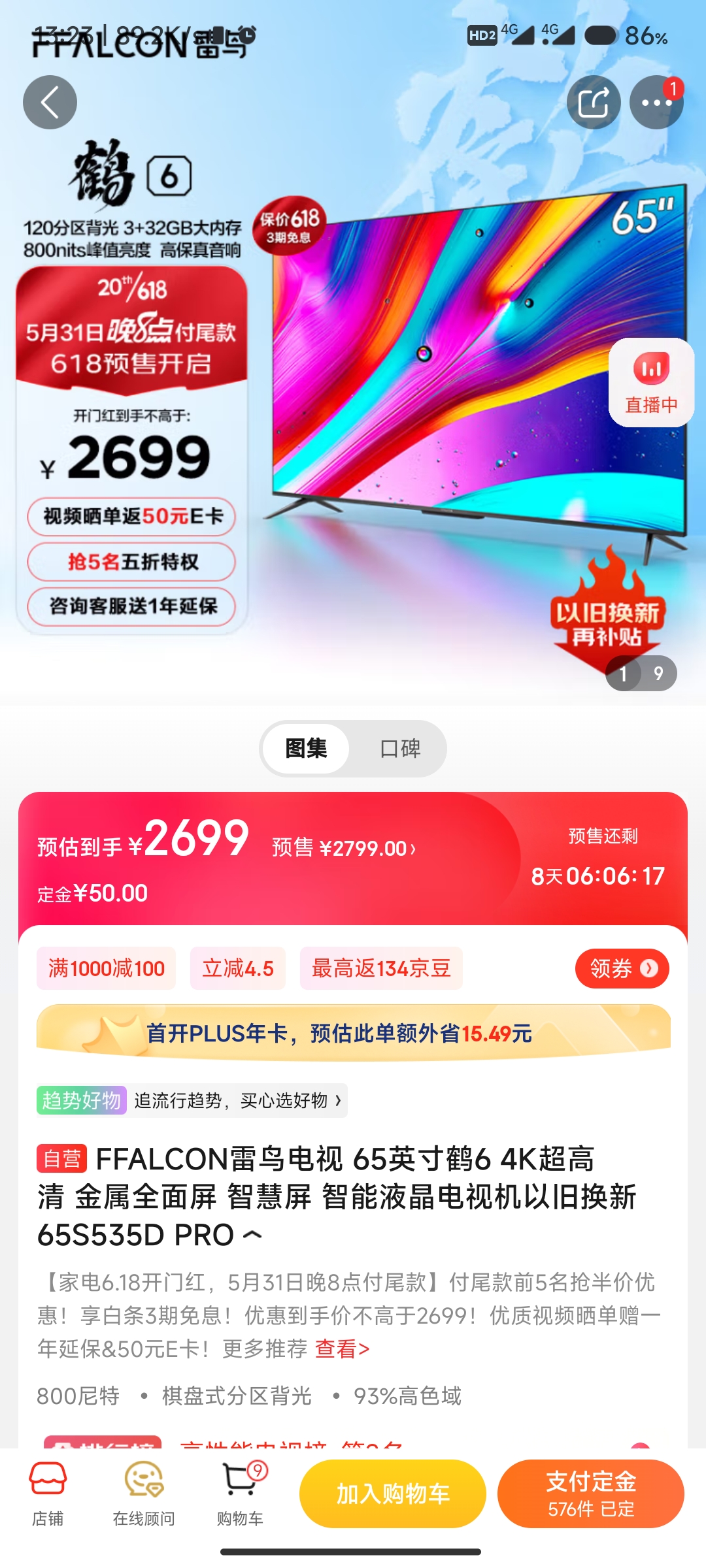Tap 加入购物车 to add to cart
The image size is (706, 1568).
393,1494
